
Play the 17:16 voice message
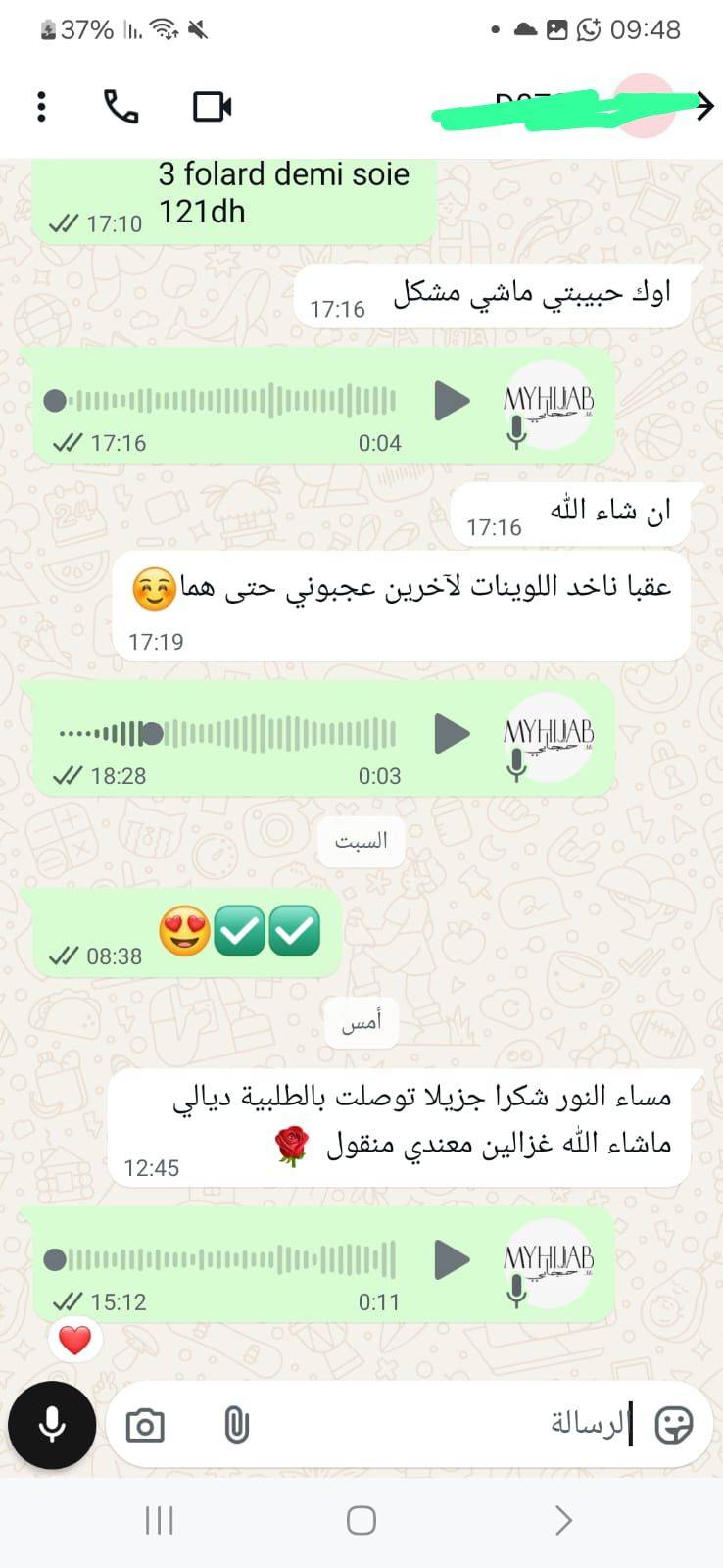pos(452,401)
